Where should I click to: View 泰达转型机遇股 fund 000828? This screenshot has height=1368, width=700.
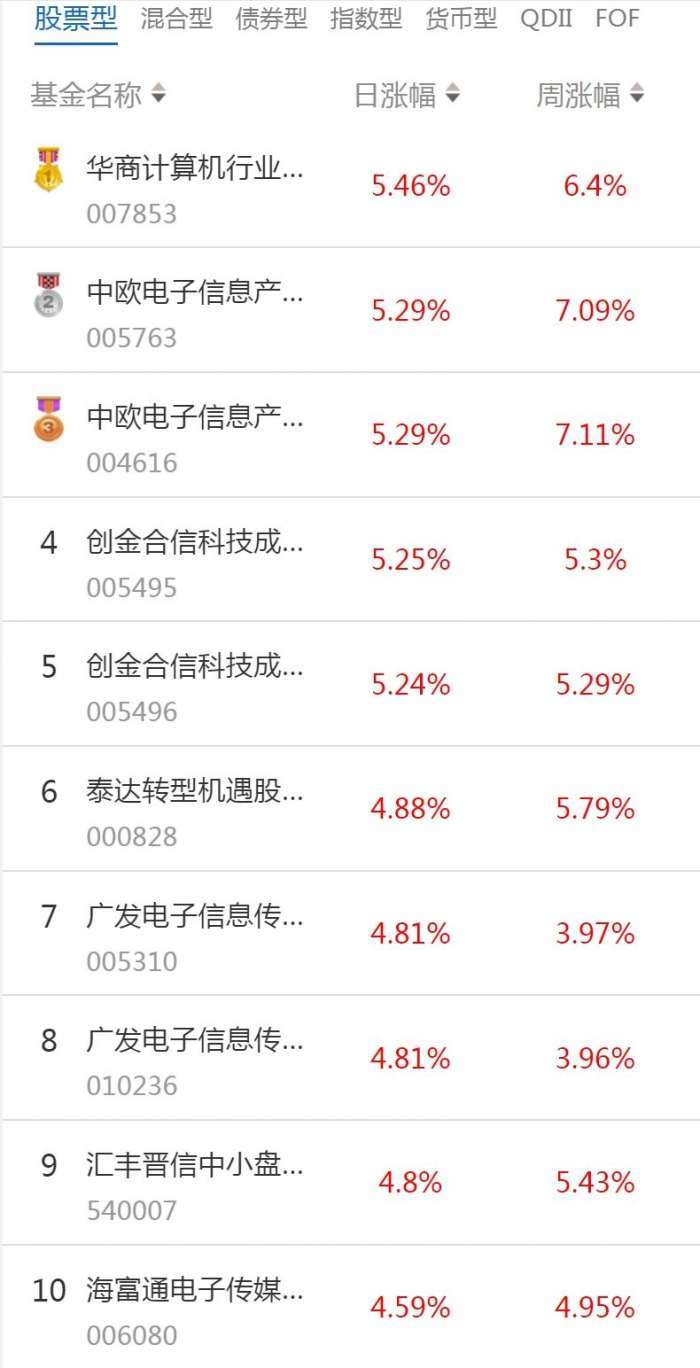pyautogui.click(x=195, y=809)
